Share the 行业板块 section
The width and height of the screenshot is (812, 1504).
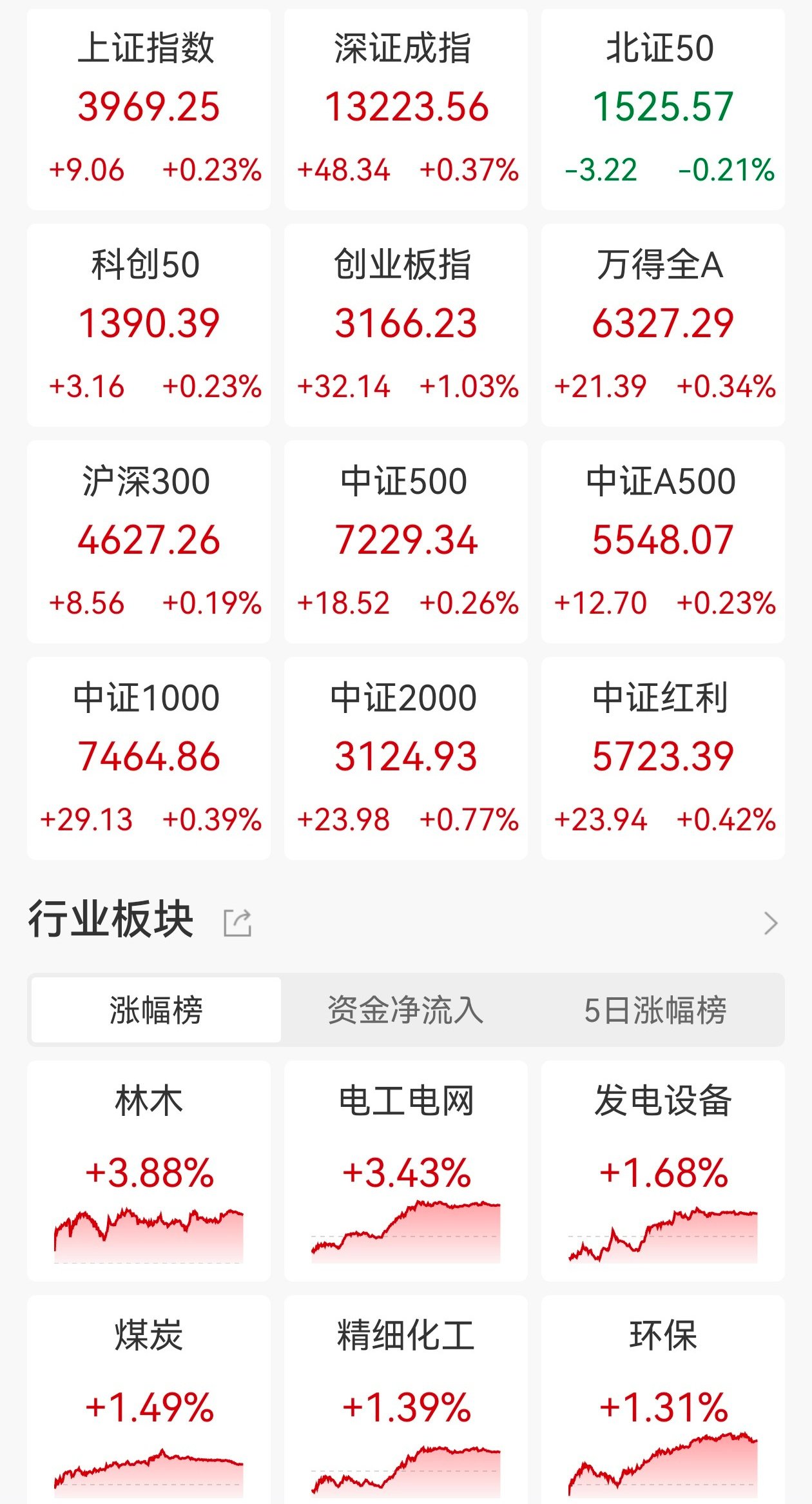237,923
